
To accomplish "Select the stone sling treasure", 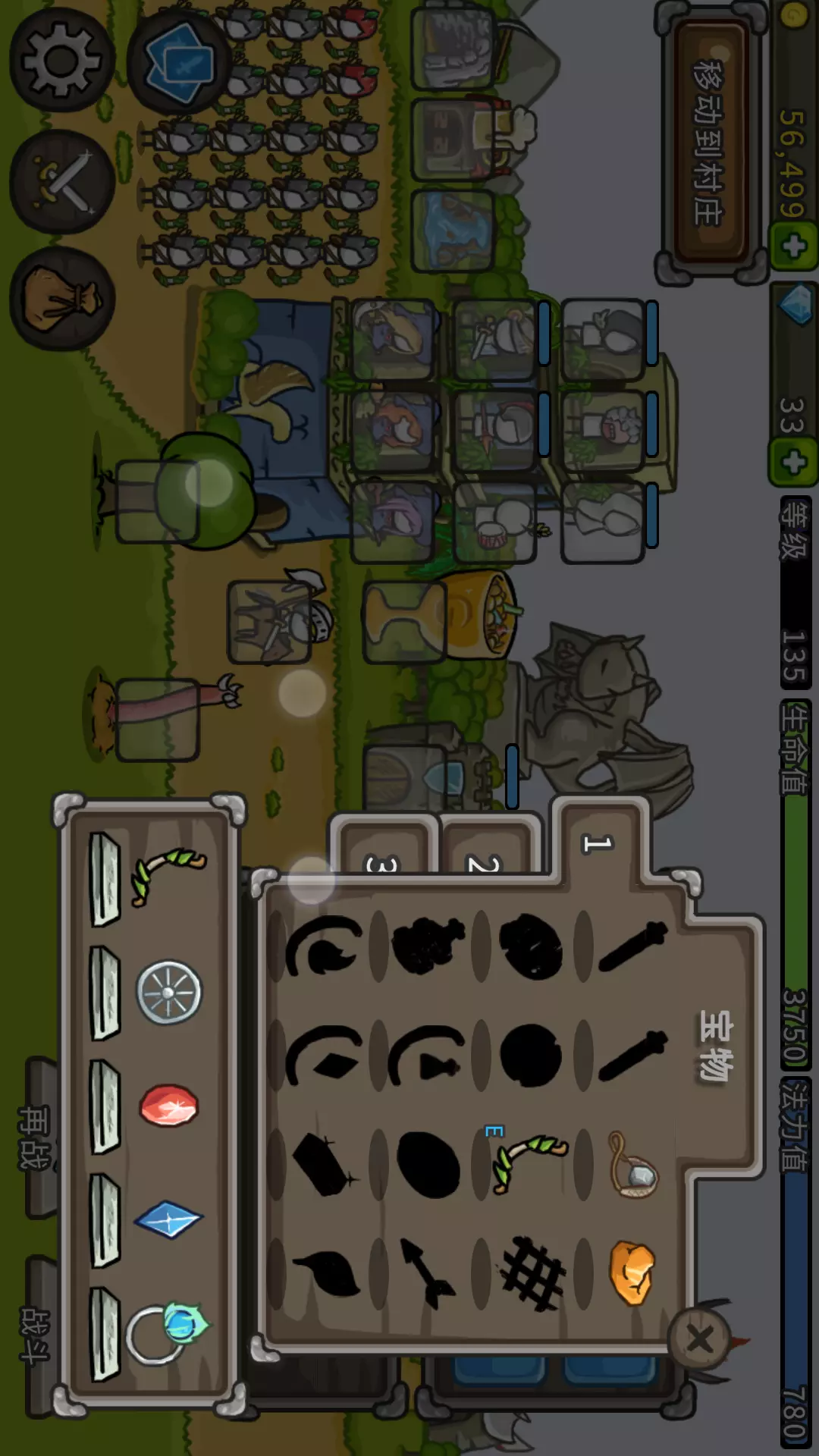I will coord(633,1165).
